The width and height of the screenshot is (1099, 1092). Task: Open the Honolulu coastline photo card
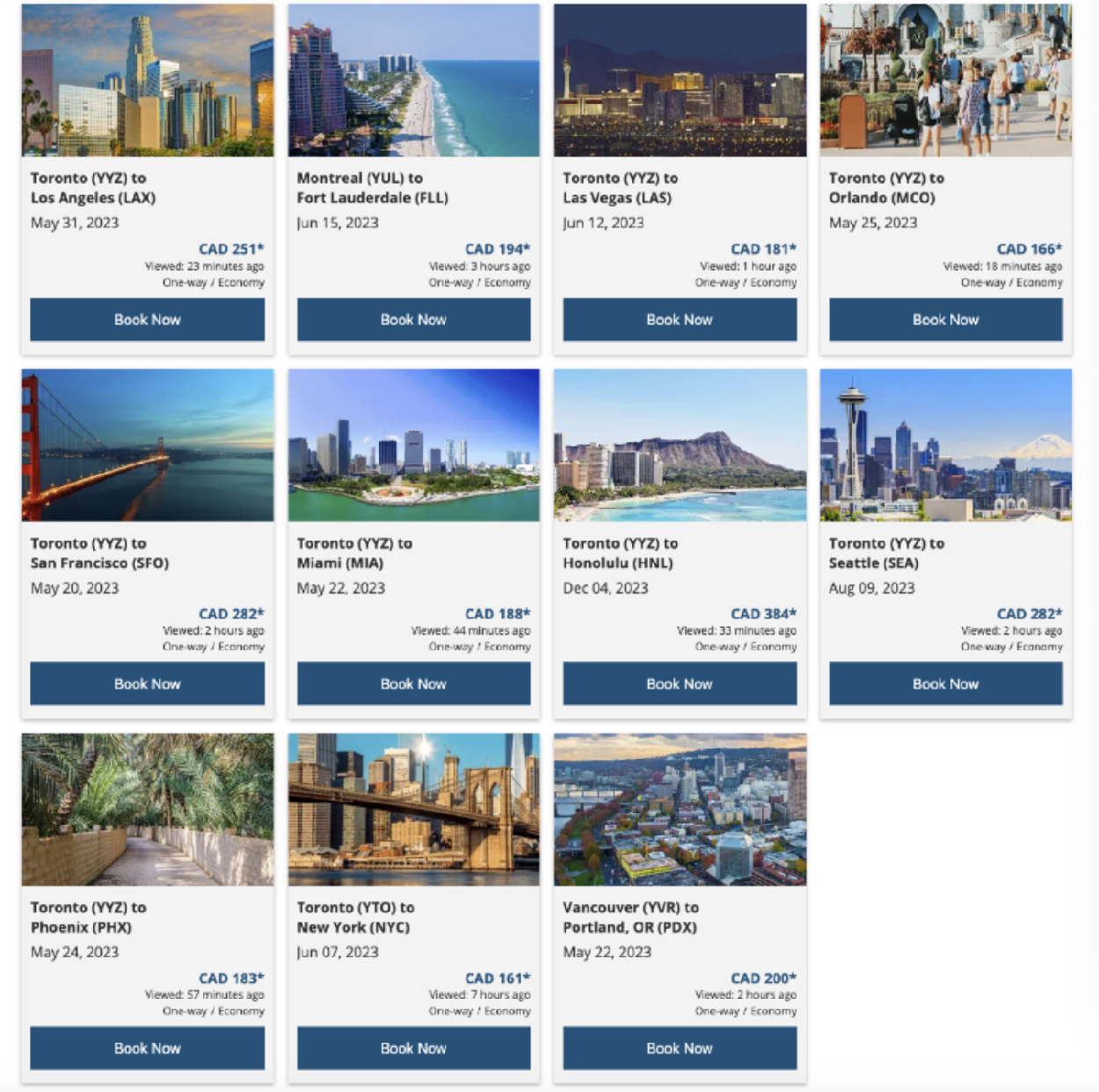click(x=680, y=445)
